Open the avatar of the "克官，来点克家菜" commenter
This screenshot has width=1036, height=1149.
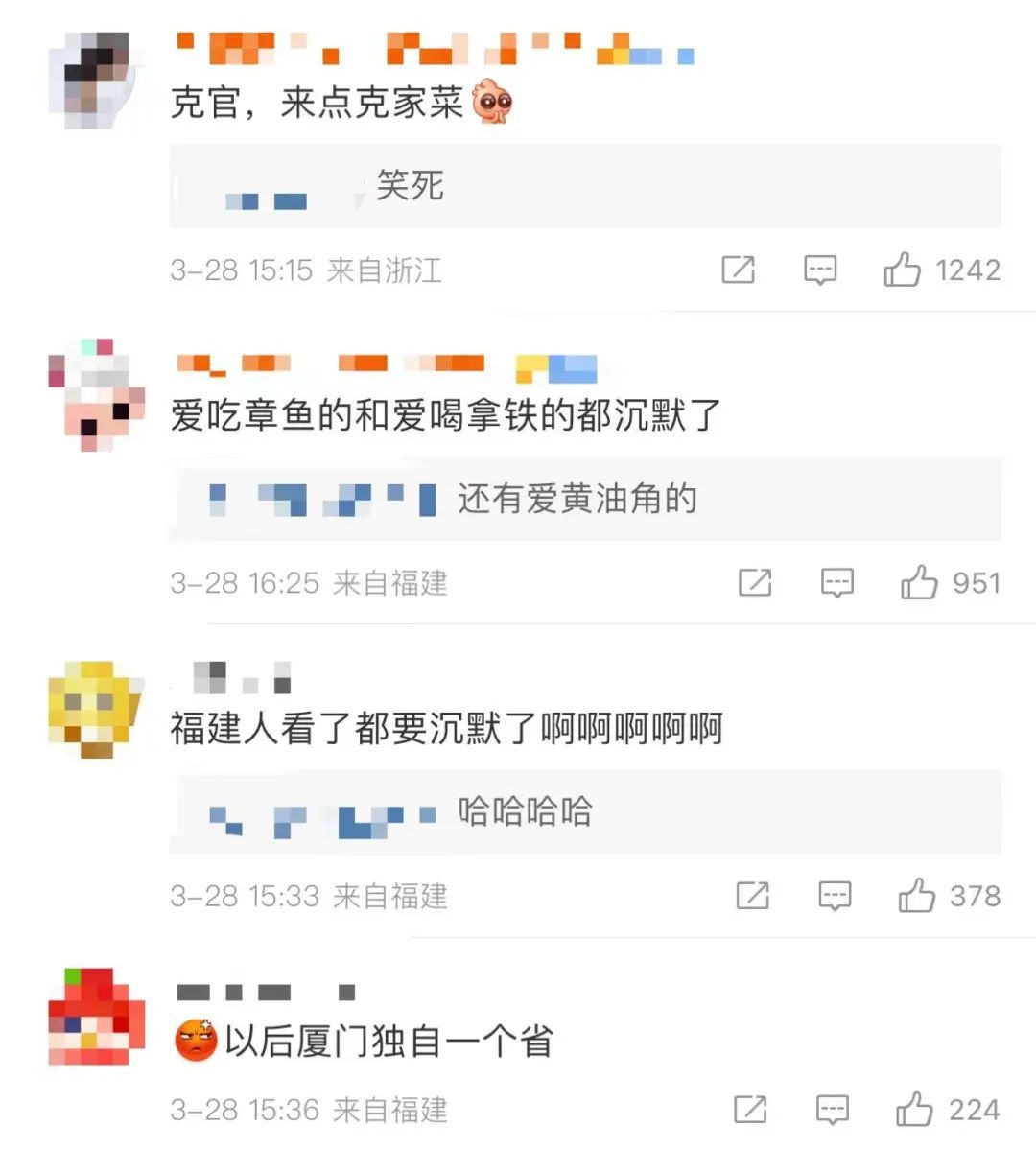[x=96, y=81]
